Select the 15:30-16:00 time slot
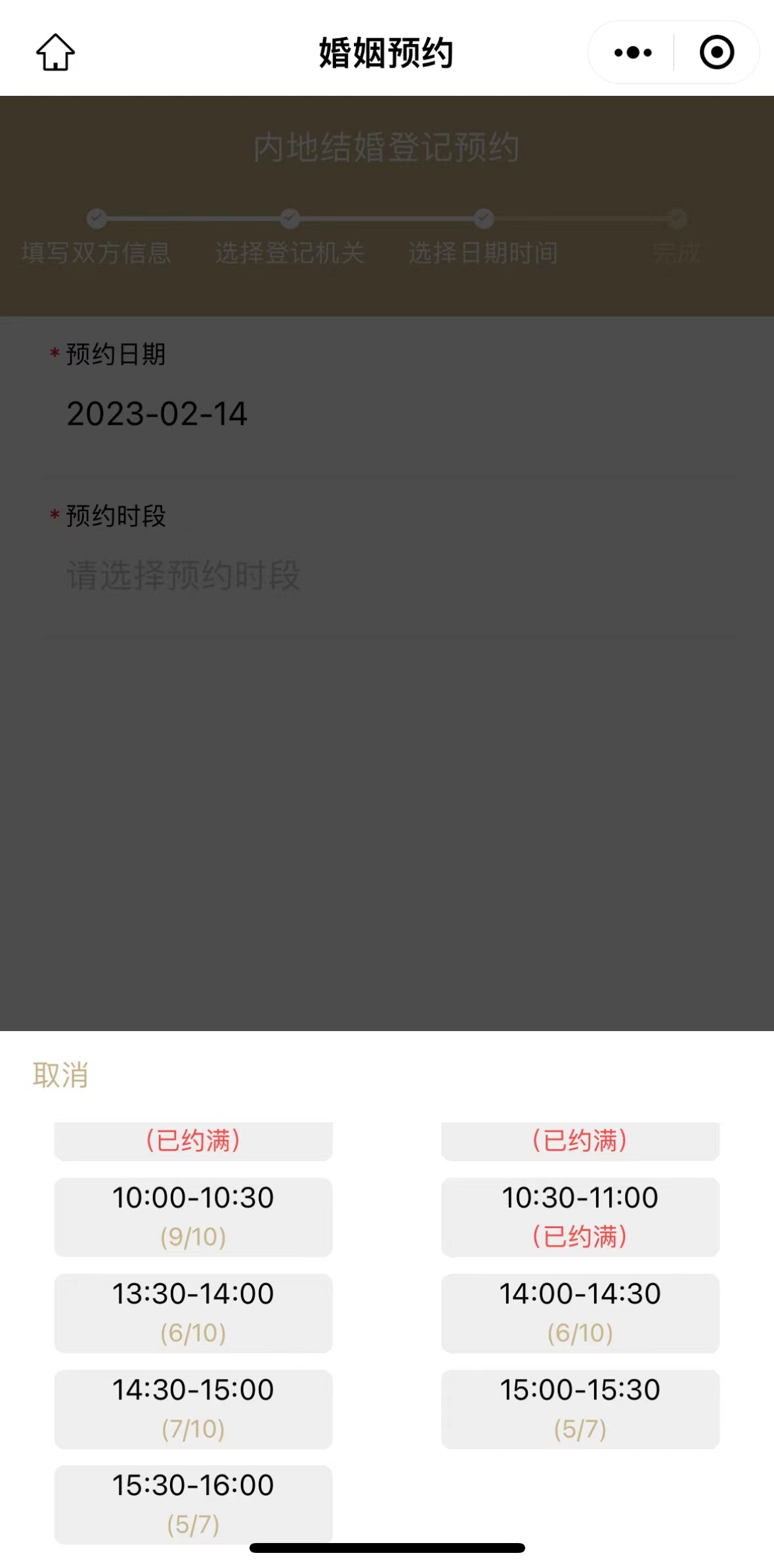The image size is (774, 1568). click(193, 1503)
